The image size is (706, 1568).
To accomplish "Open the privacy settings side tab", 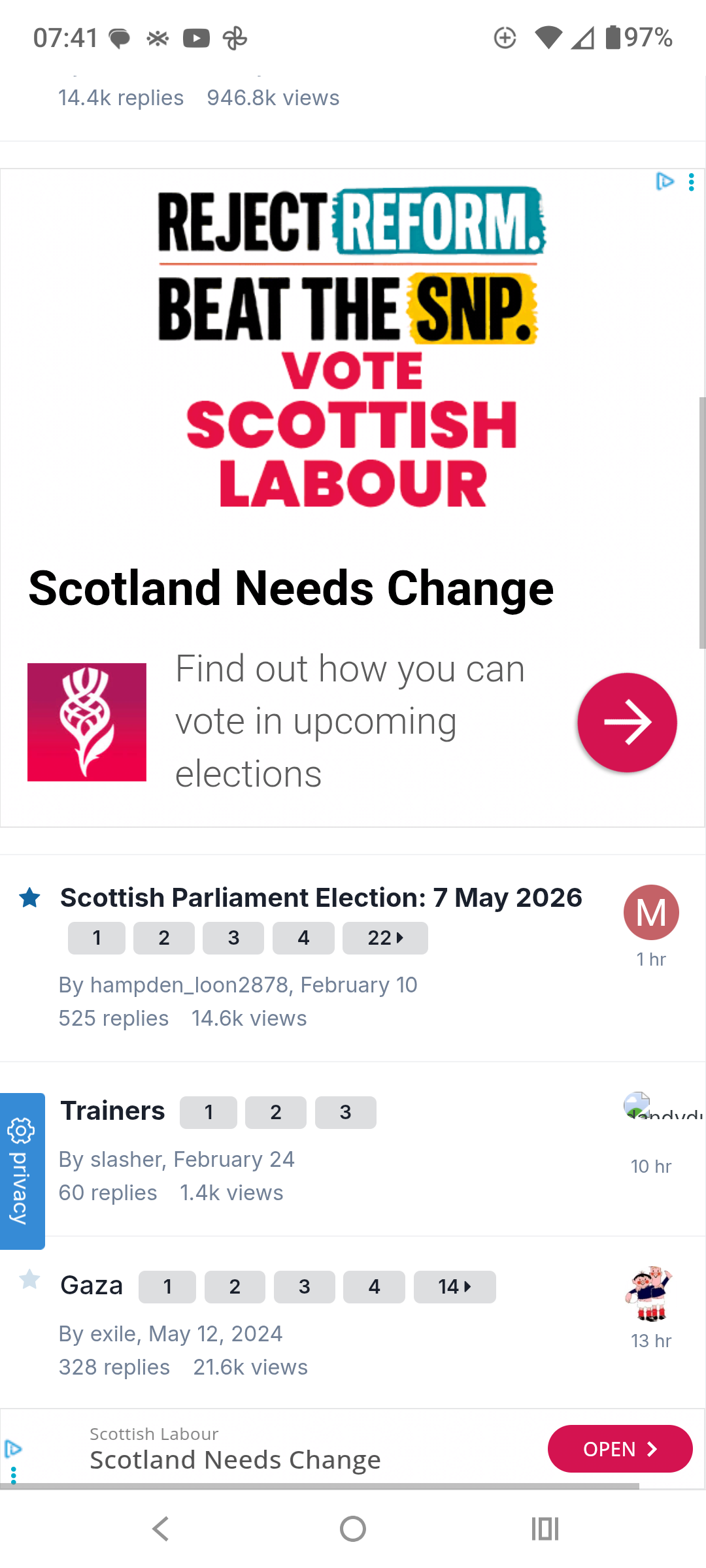I will 22,1171.
